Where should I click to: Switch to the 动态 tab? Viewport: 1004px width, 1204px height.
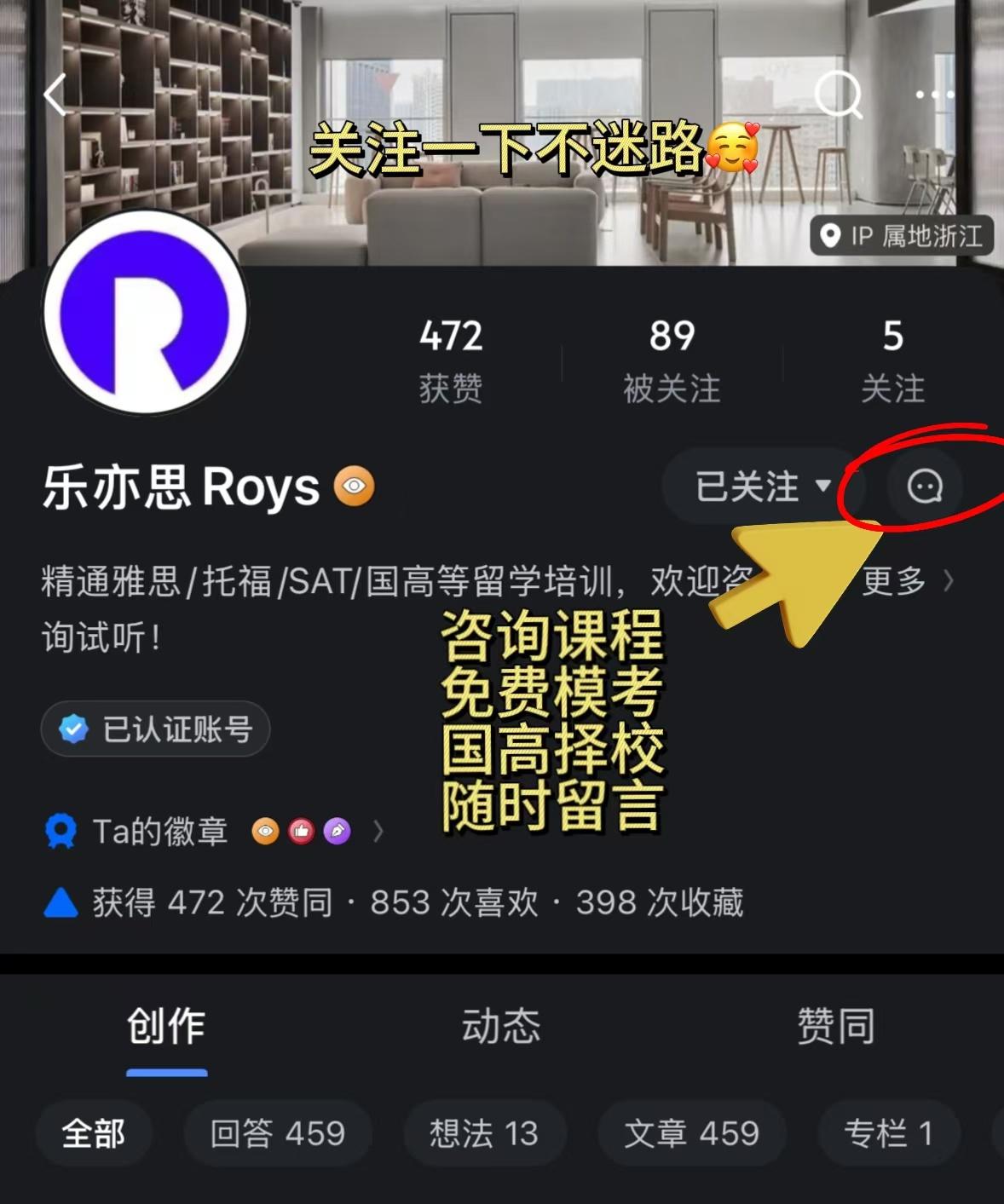pos(501,1028)
